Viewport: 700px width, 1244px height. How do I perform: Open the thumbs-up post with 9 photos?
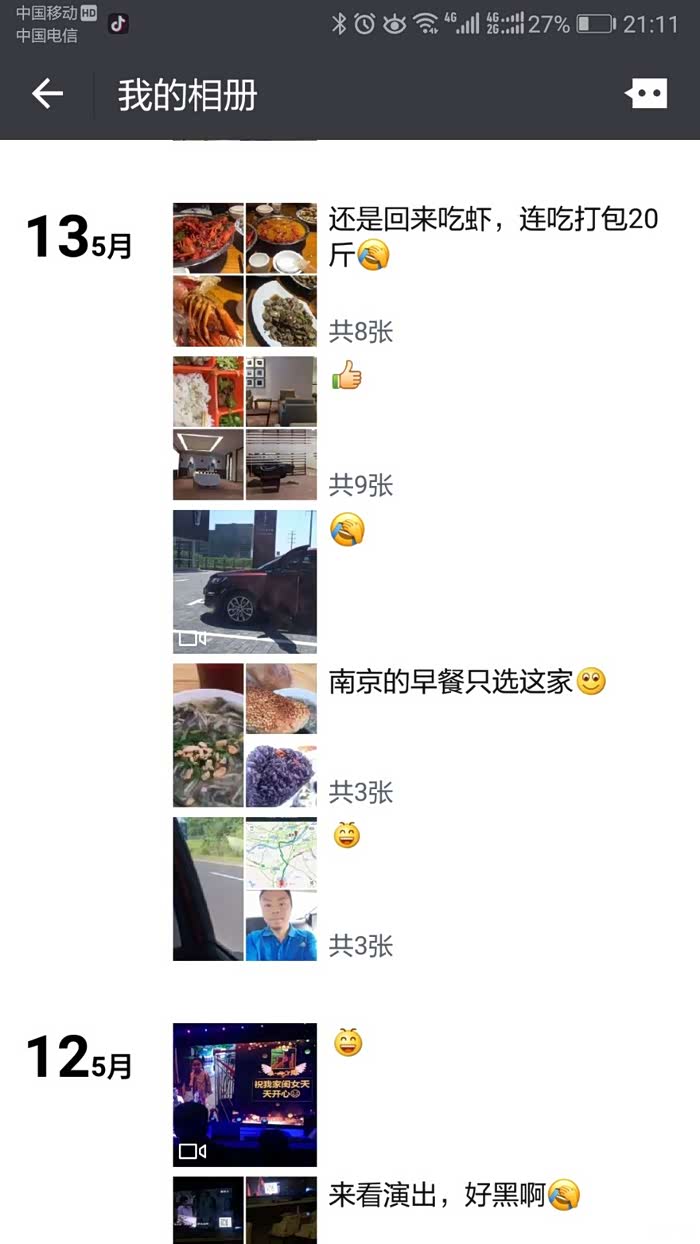245,428
